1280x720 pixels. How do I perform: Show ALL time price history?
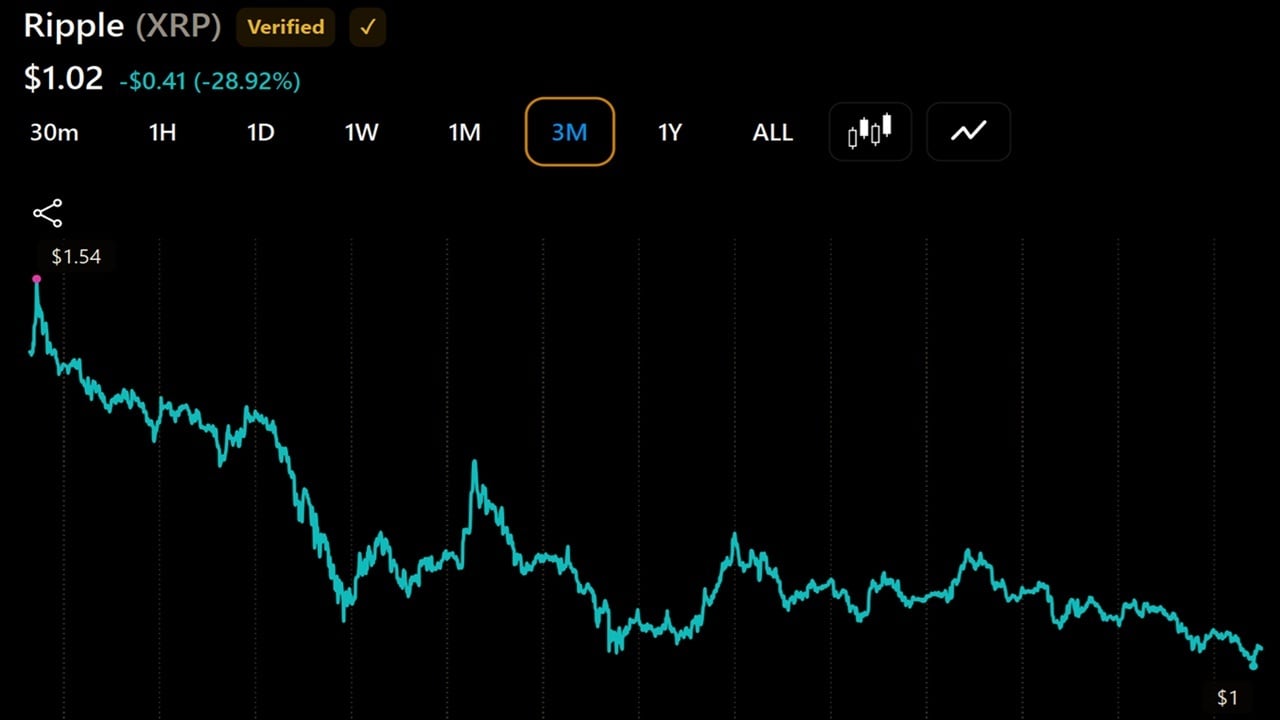coord(772,132)
